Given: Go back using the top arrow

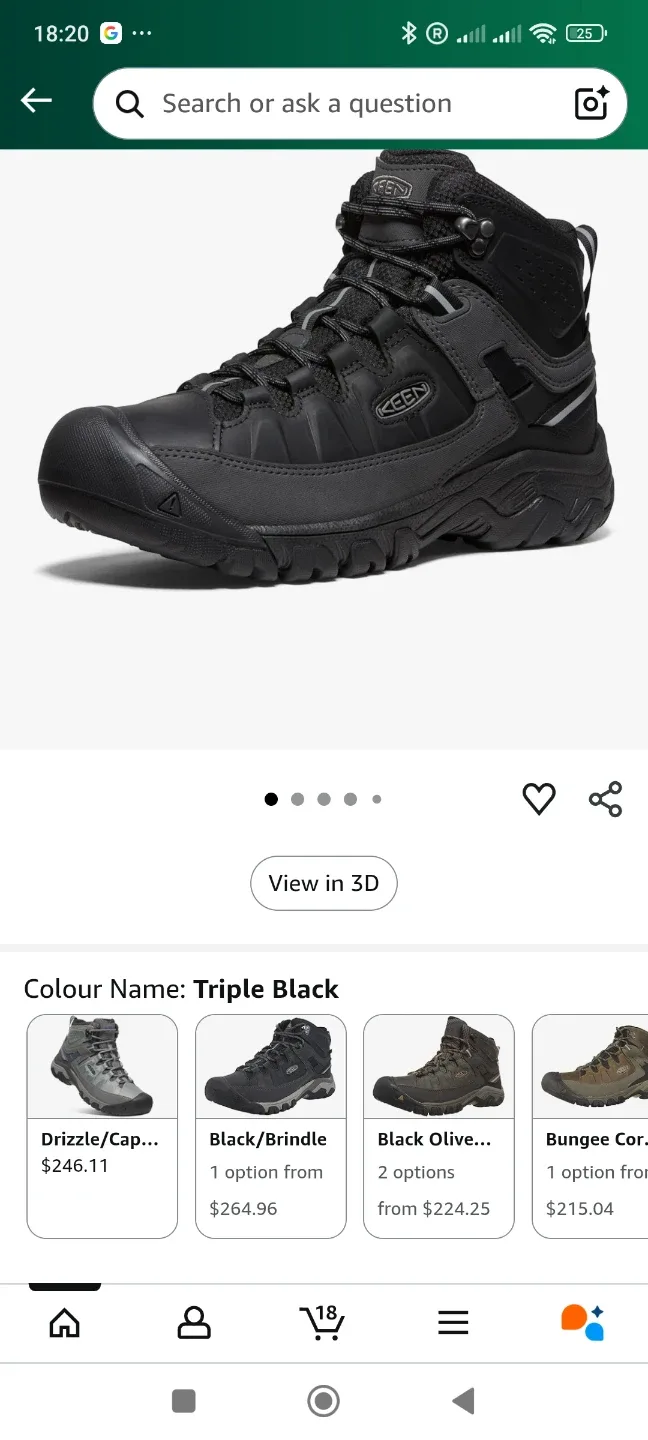Looking at the screenshot, I should coord(37,100).
